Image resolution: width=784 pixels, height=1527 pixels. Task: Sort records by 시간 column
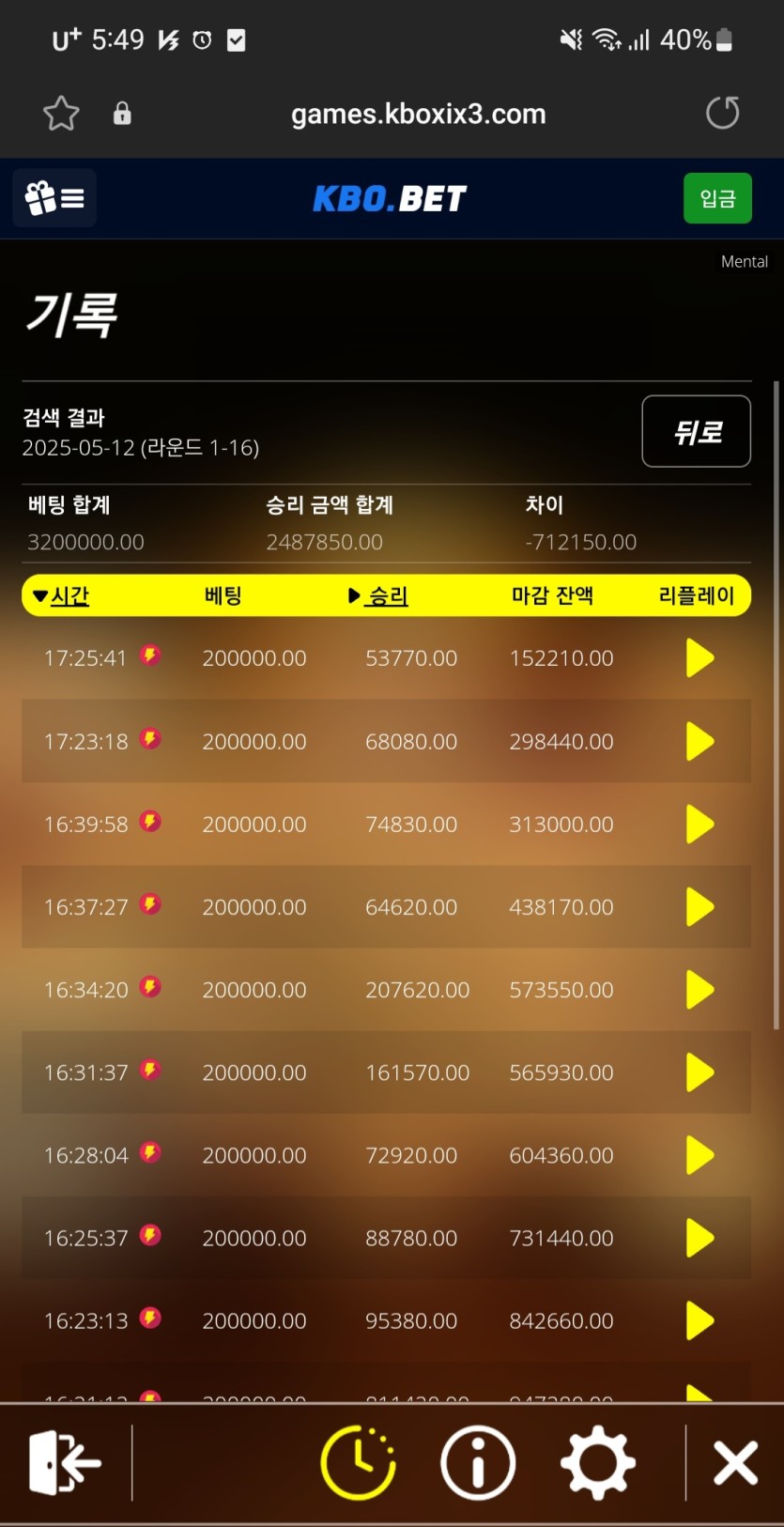pos(61,595)
